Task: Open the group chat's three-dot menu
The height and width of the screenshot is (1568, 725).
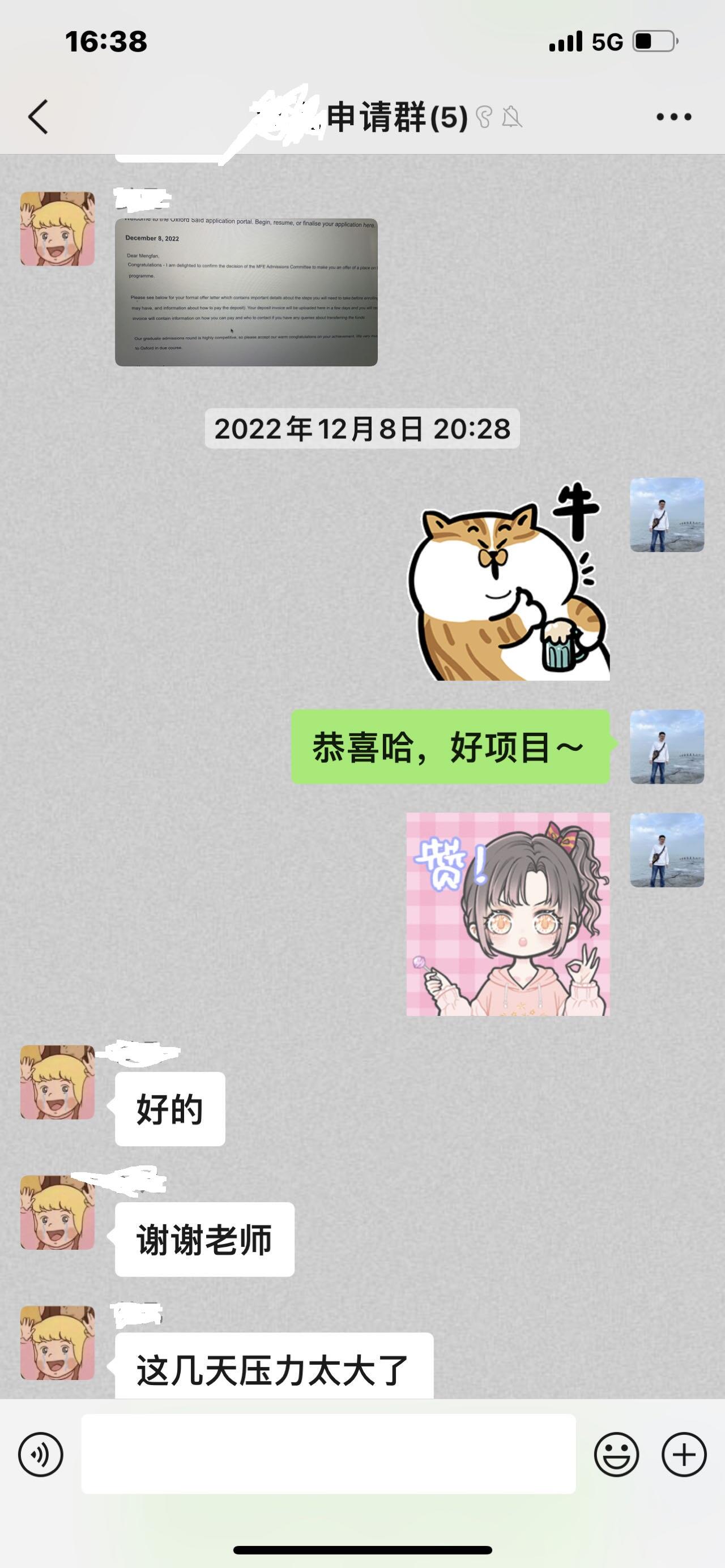Action: [673, 116]
